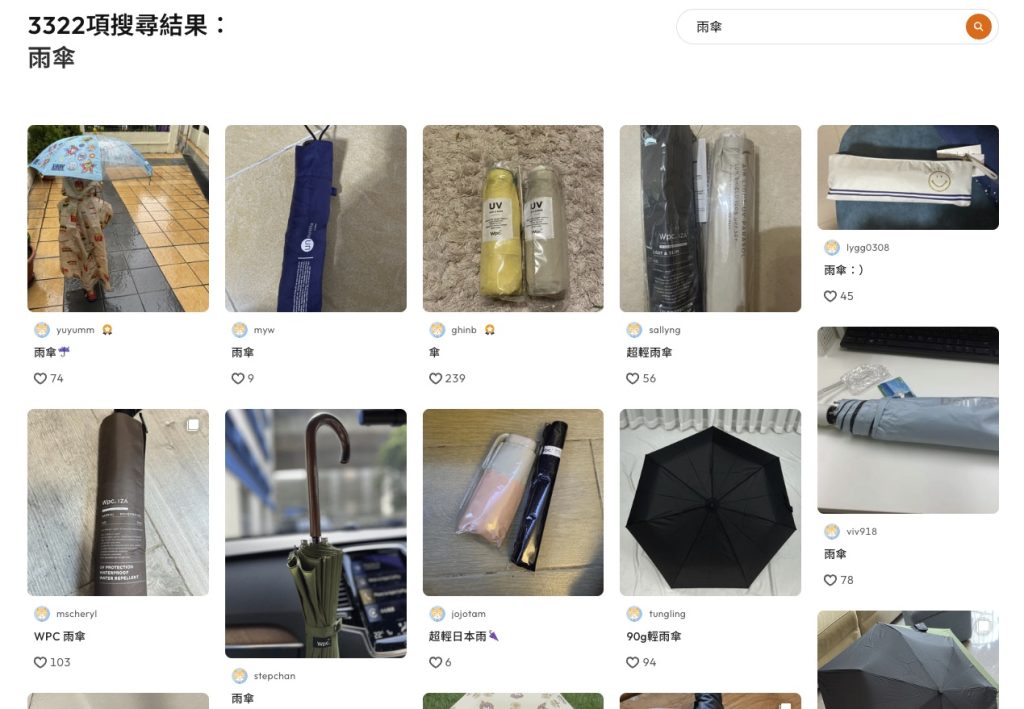Like mscheryl's WPC 雨傘 post

(41, 663)
